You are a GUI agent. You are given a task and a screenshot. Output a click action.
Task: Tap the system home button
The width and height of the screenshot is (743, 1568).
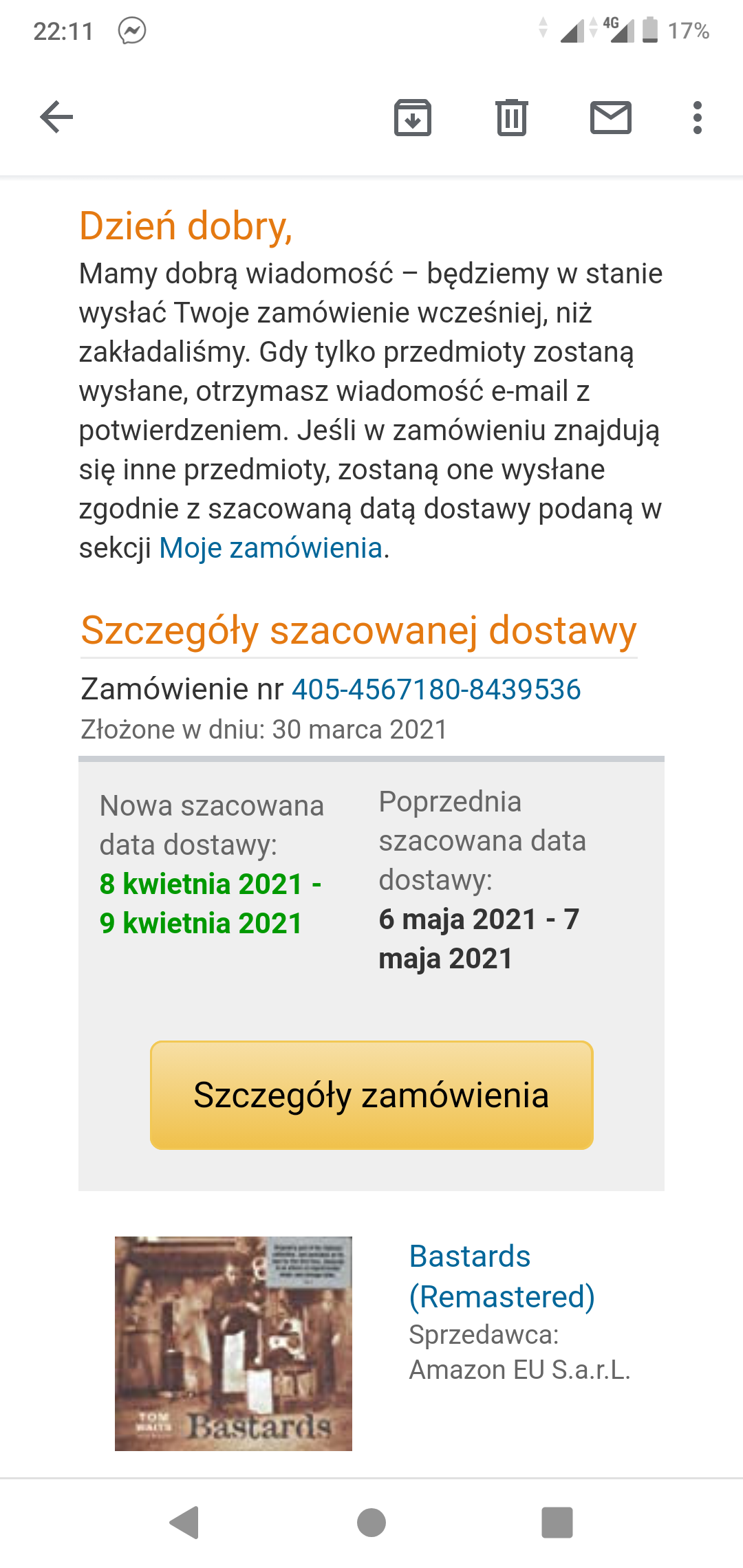tap(371, 1522)
